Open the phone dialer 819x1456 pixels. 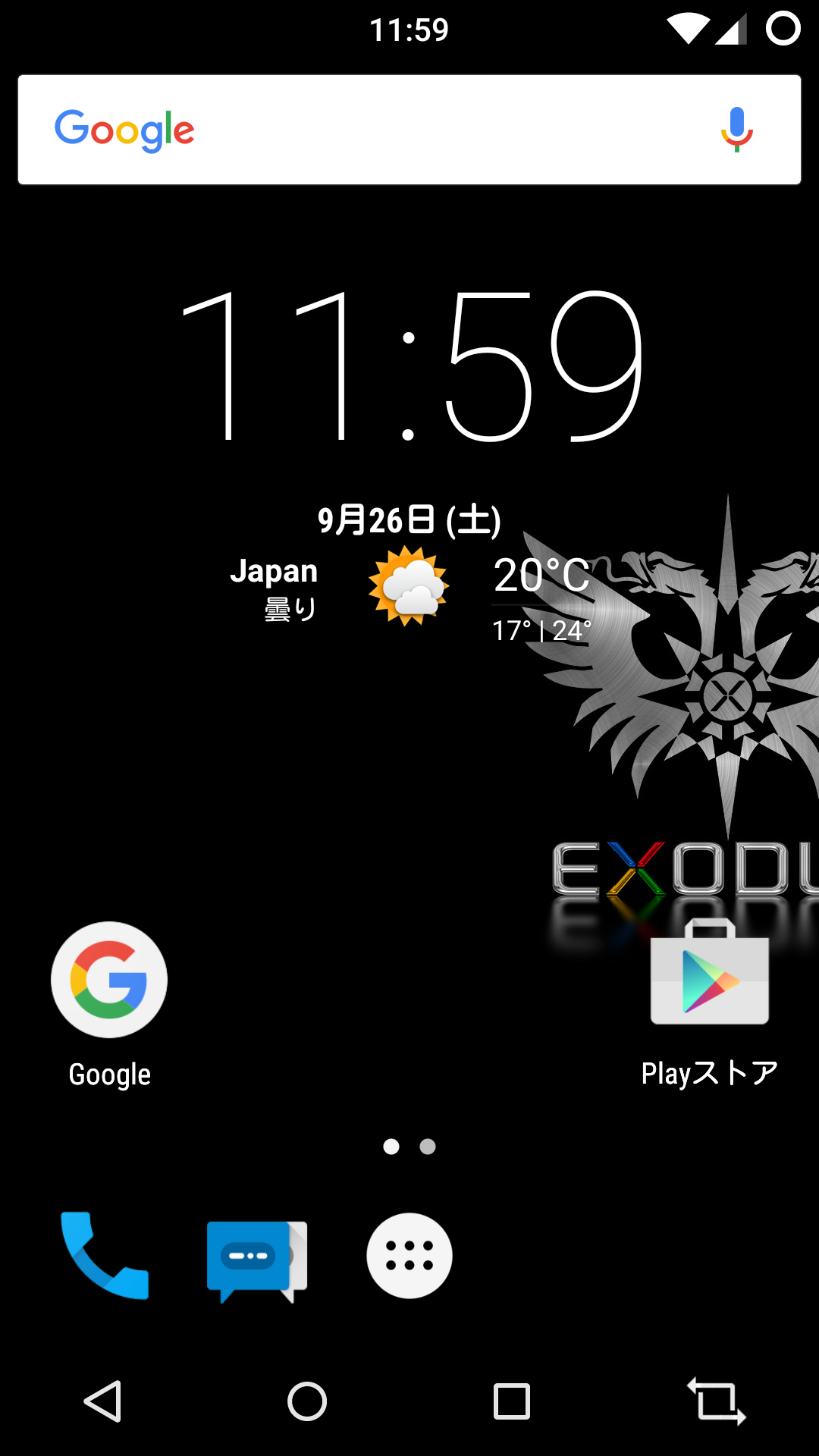[105, 1255]
